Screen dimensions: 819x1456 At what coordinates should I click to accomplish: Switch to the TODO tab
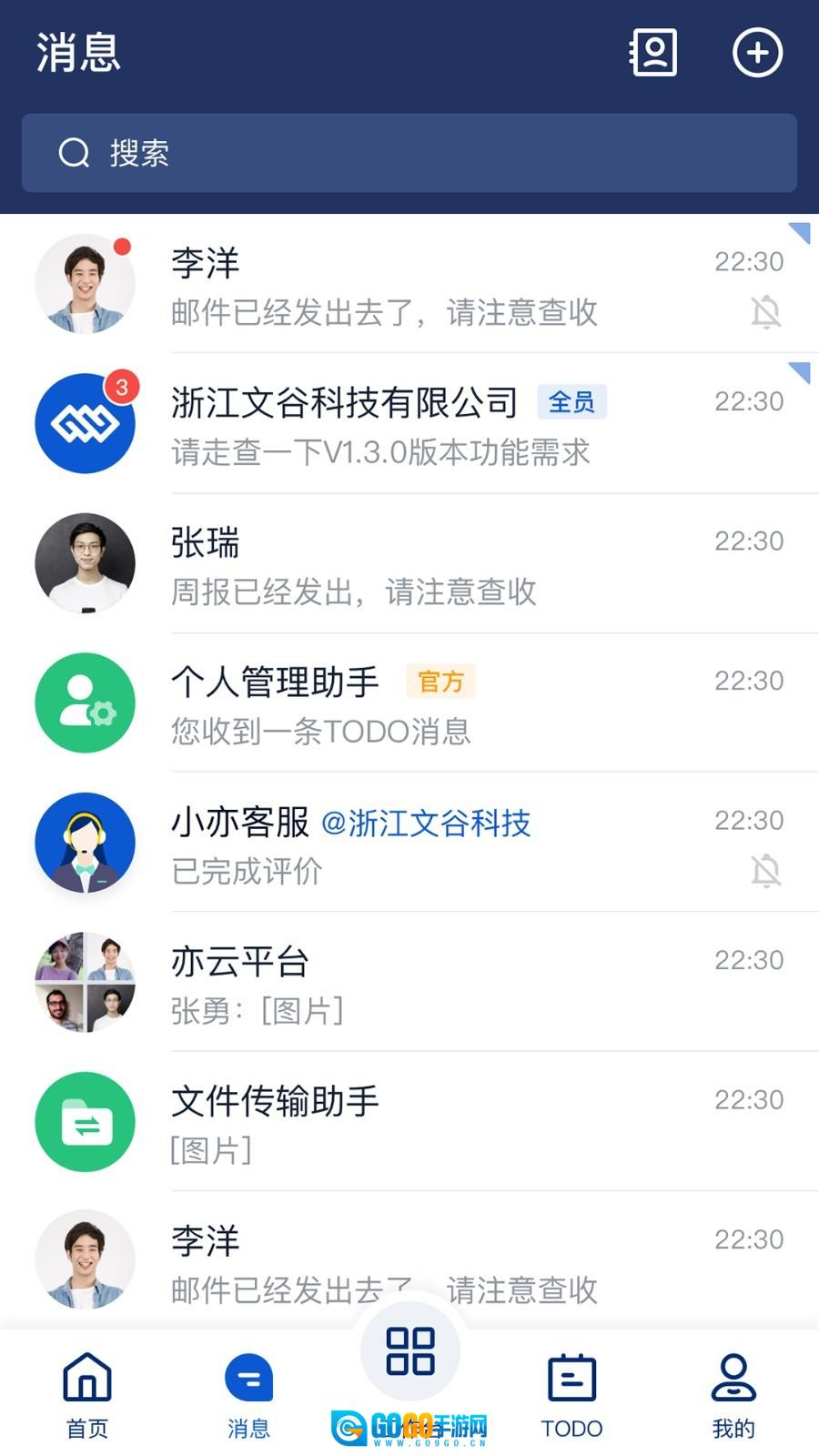click(x=571, y=1394)
